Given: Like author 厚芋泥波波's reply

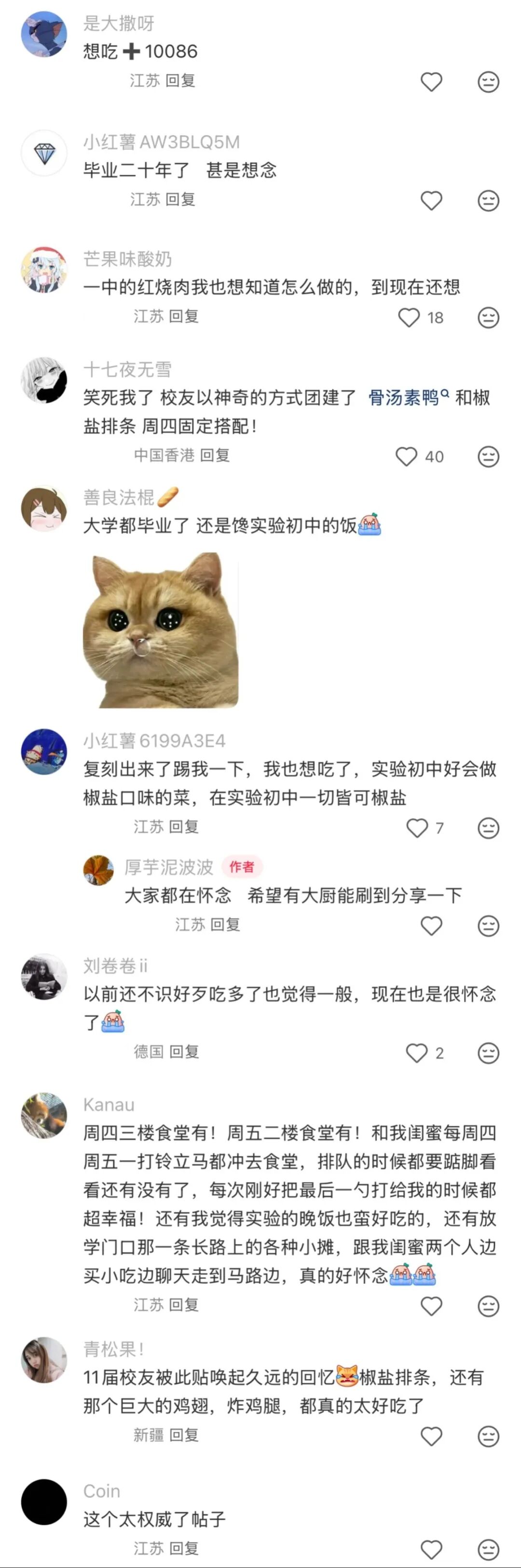Looking at the screenshot, I should (431, 926).
